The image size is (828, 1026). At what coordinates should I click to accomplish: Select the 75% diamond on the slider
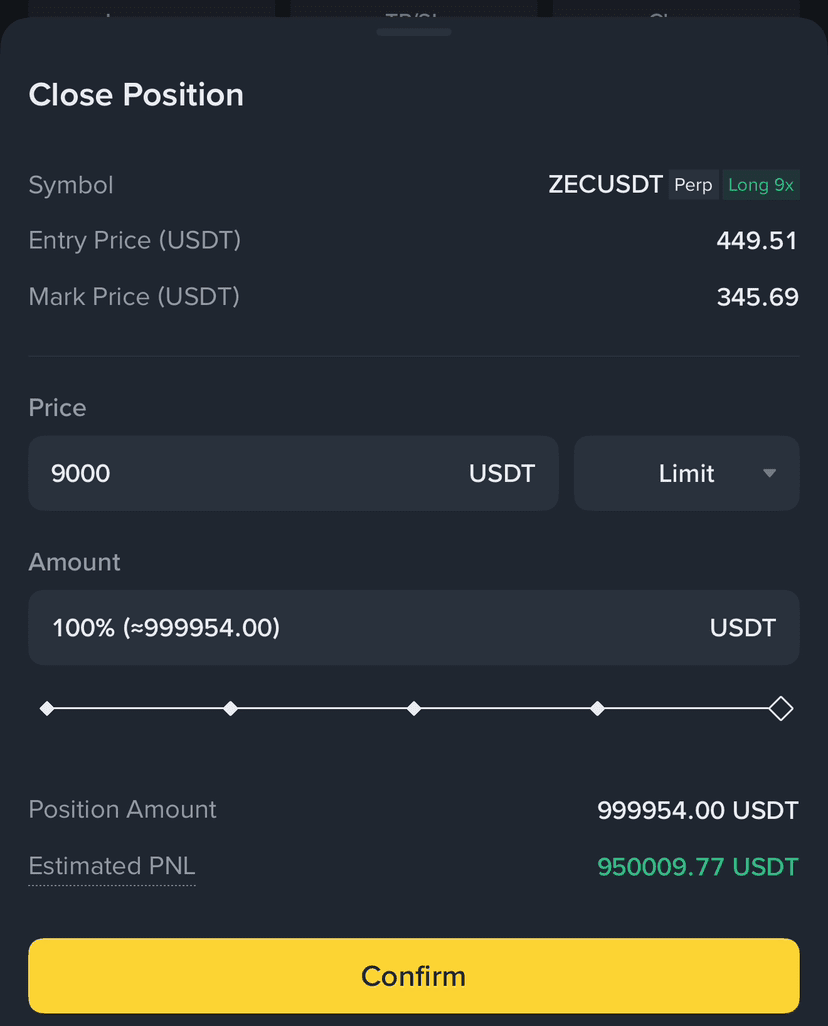pos(597,708)
